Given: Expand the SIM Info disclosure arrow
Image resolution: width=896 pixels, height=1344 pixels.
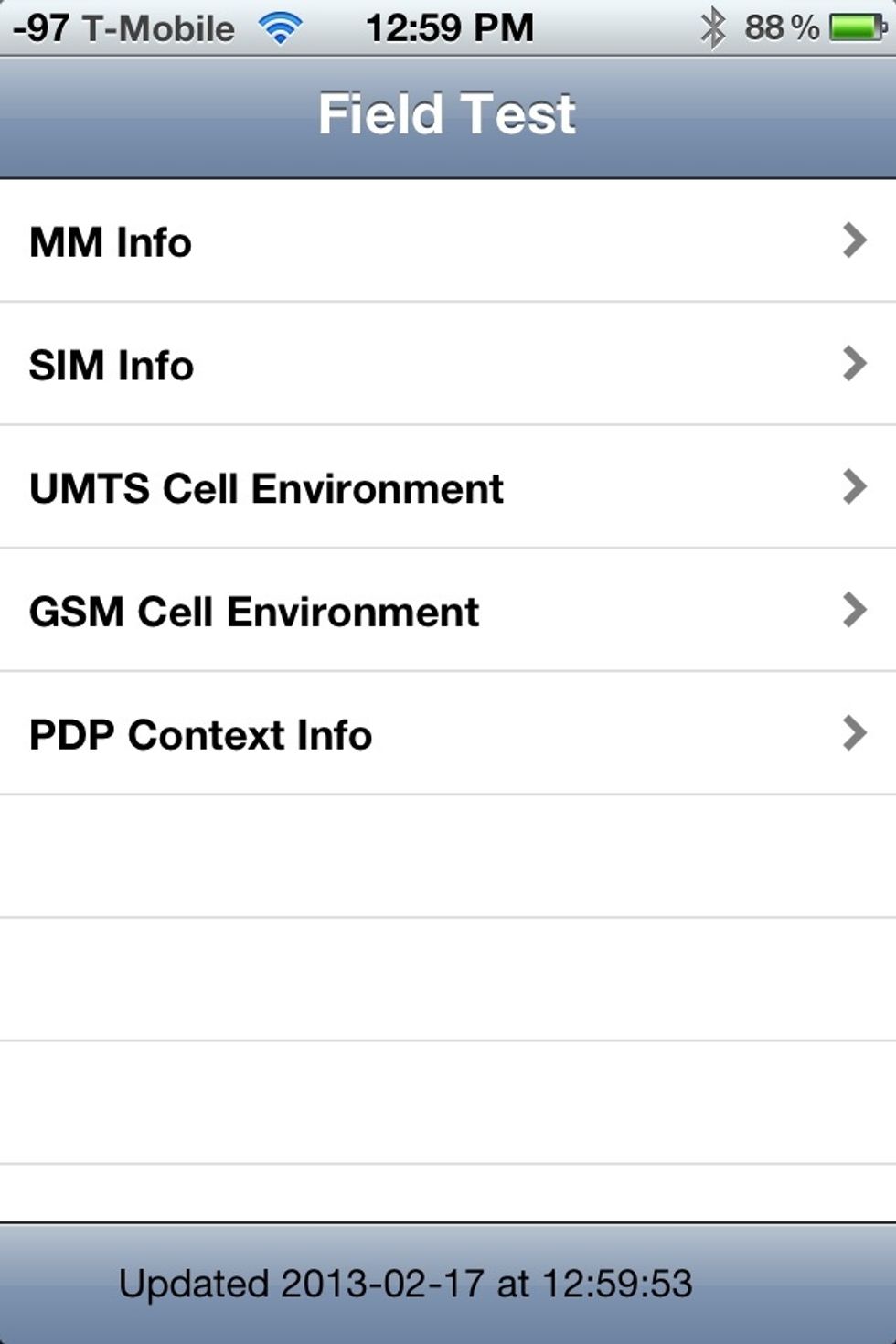Looking at the screenshot, I should [854, 363].
